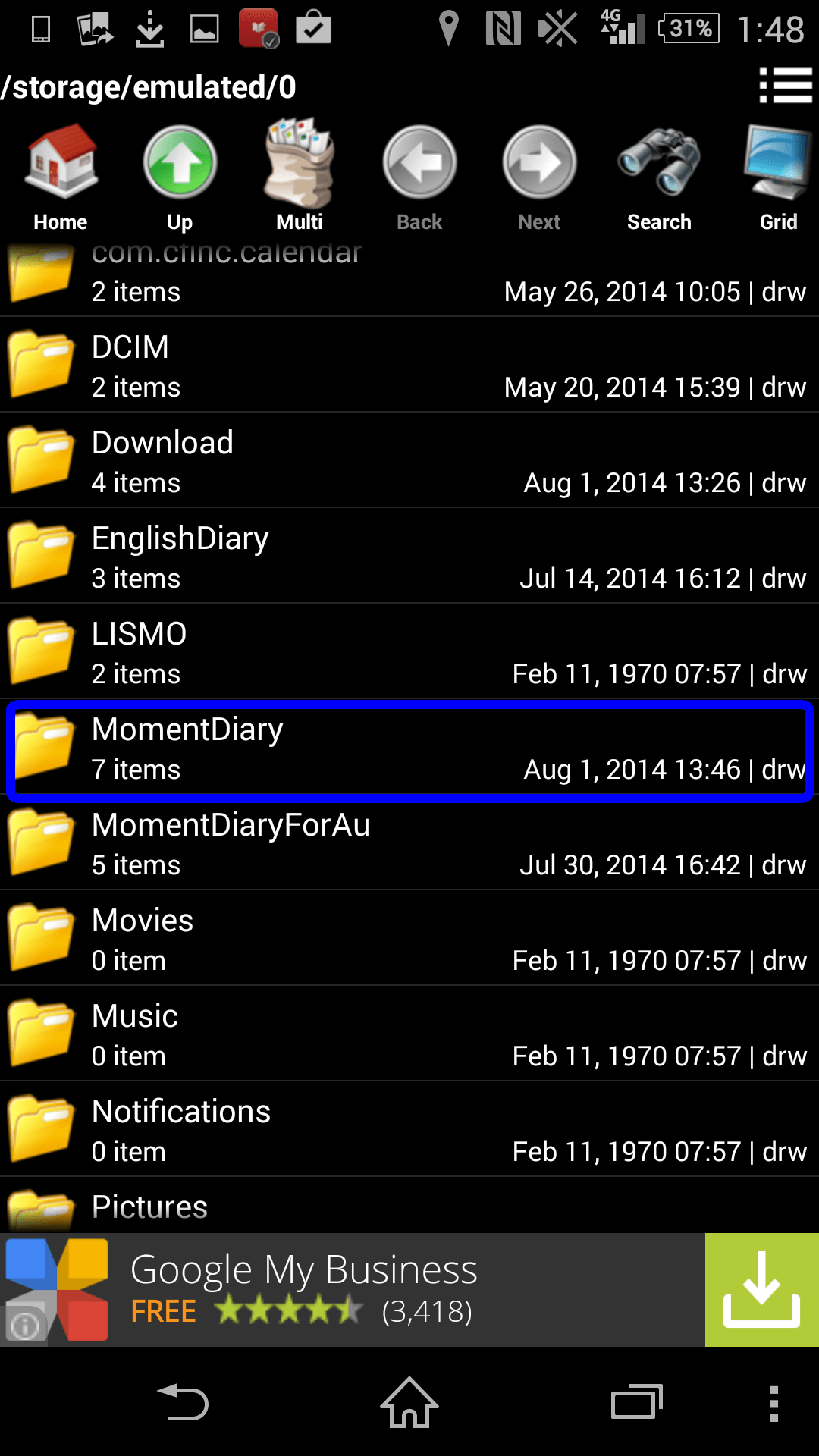
Task: Open the list menu icon at top right
Action: click(786, 86)
